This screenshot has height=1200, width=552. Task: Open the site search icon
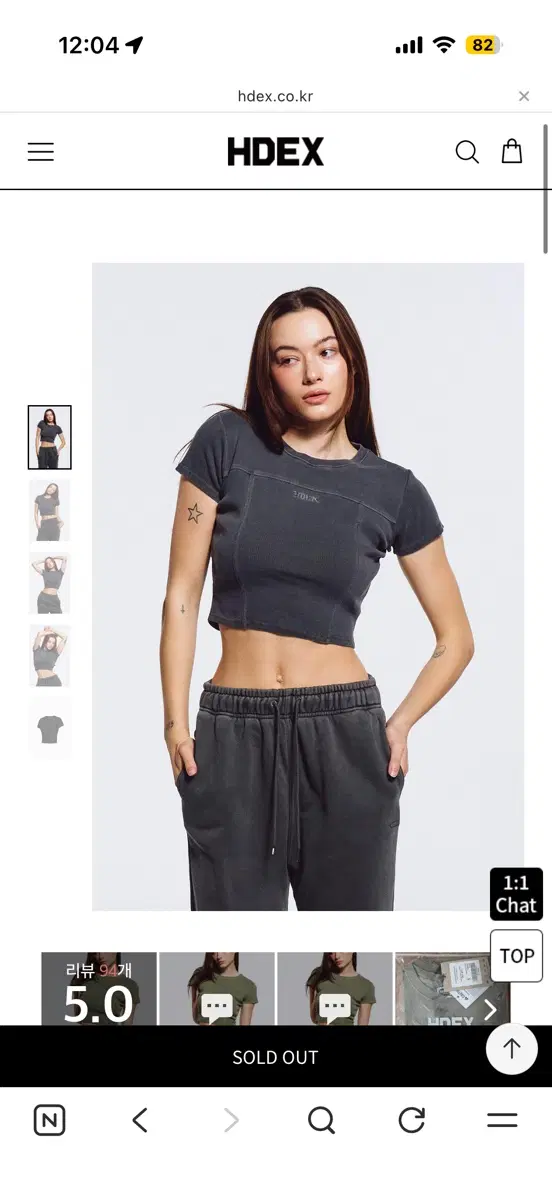pyautogui.click(x=467, y=152)
